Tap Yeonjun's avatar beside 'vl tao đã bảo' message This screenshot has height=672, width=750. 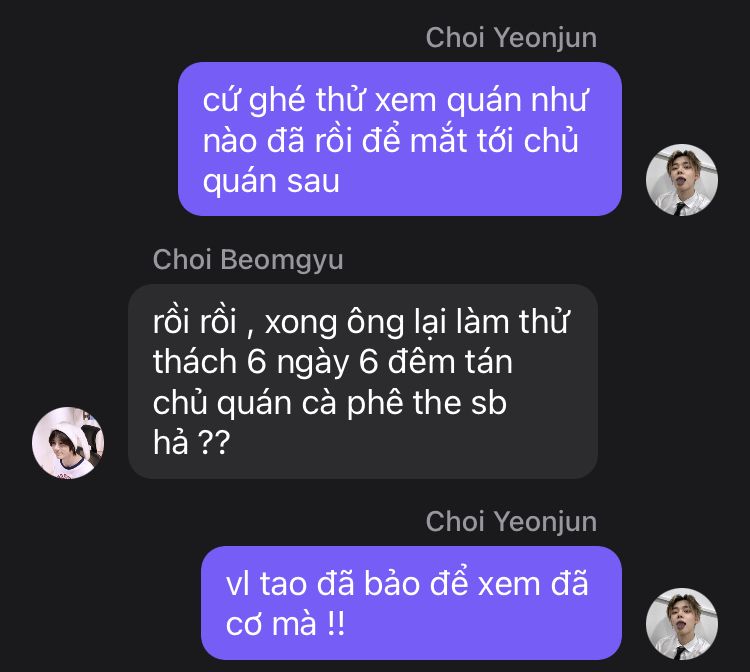point(682,623)
